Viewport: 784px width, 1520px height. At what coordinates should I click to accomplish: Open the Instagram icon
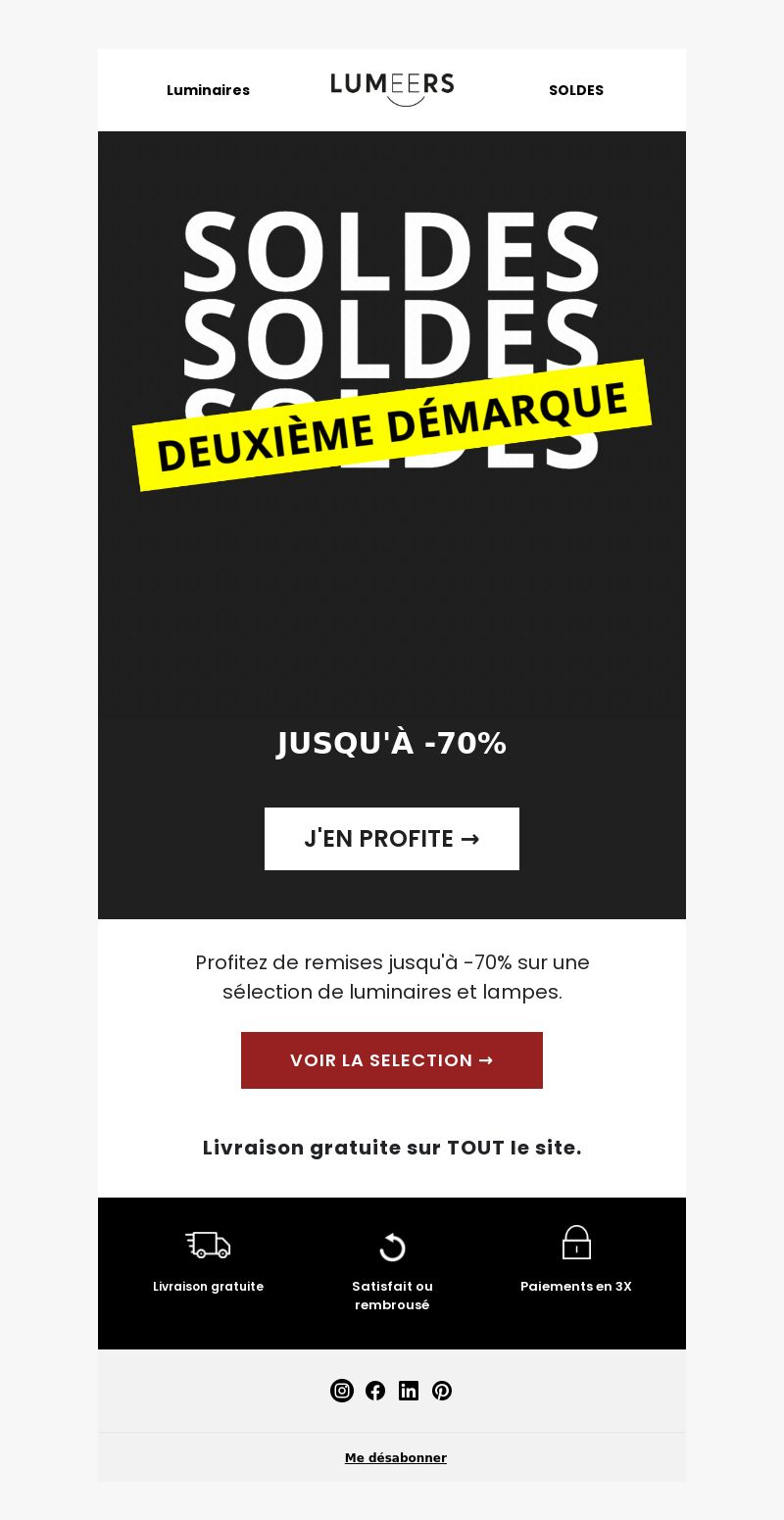[342, 1391]
